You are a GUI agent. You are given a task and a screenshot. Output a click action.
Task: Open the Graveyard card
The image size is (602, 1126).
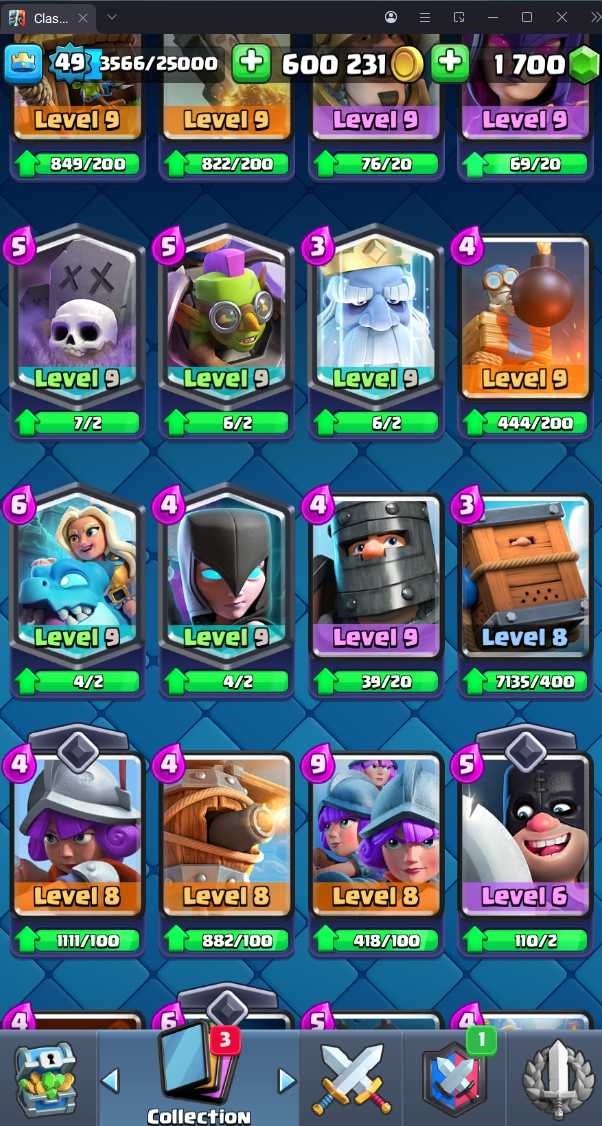coord(77,330)
